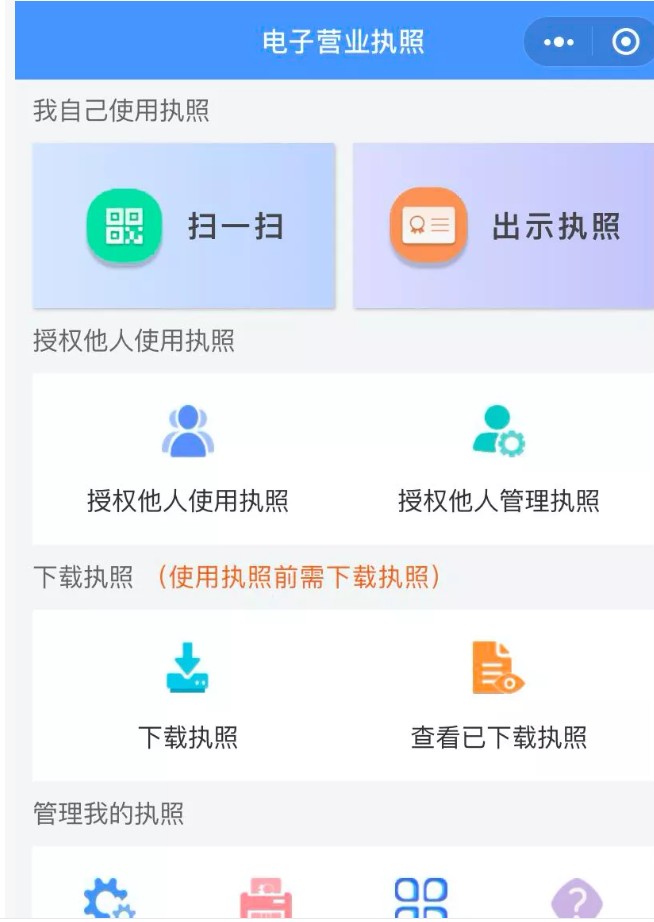Tap 下载执照 to download license

[x=188, y=694]
